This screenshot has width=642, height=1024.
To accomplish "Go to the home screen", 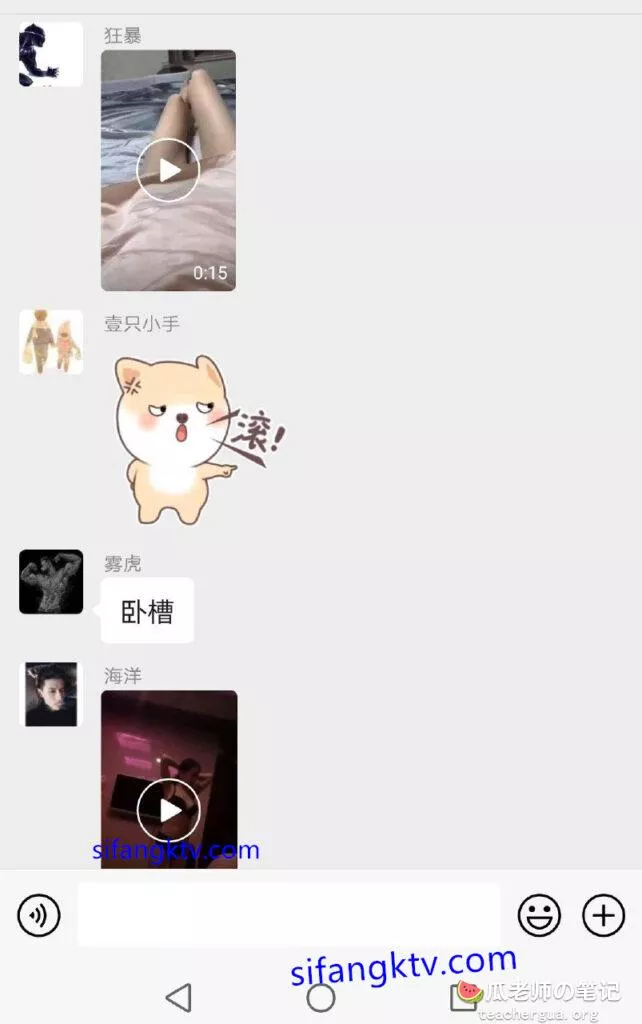I will [321, 997].
